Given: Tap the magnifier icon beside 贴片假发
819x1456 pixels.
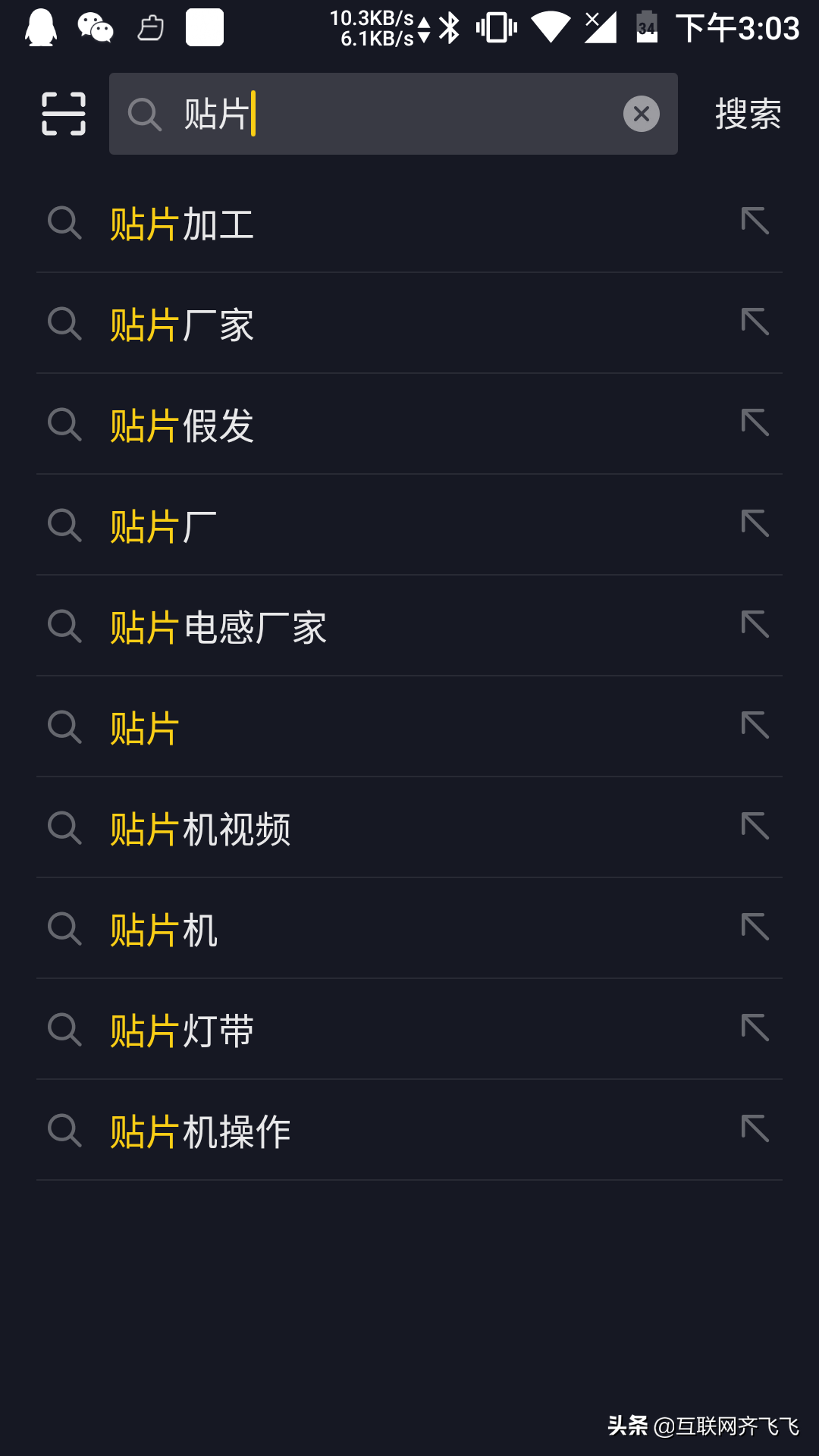Looking at the screenshot, I should (x=65, y=425).
